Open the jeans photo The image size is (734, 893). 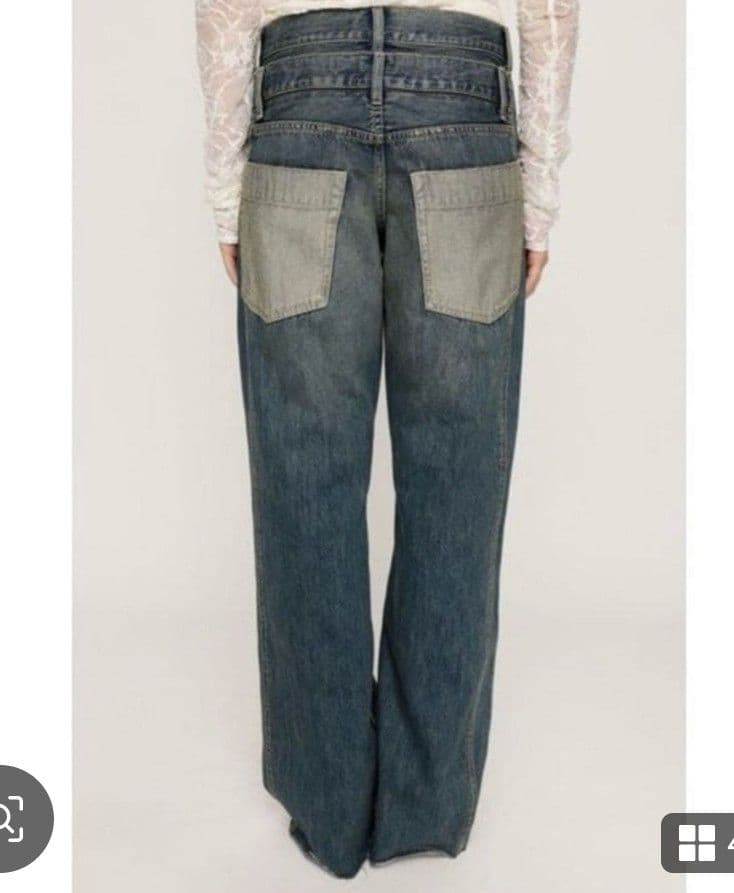click(x=379, y=440)
